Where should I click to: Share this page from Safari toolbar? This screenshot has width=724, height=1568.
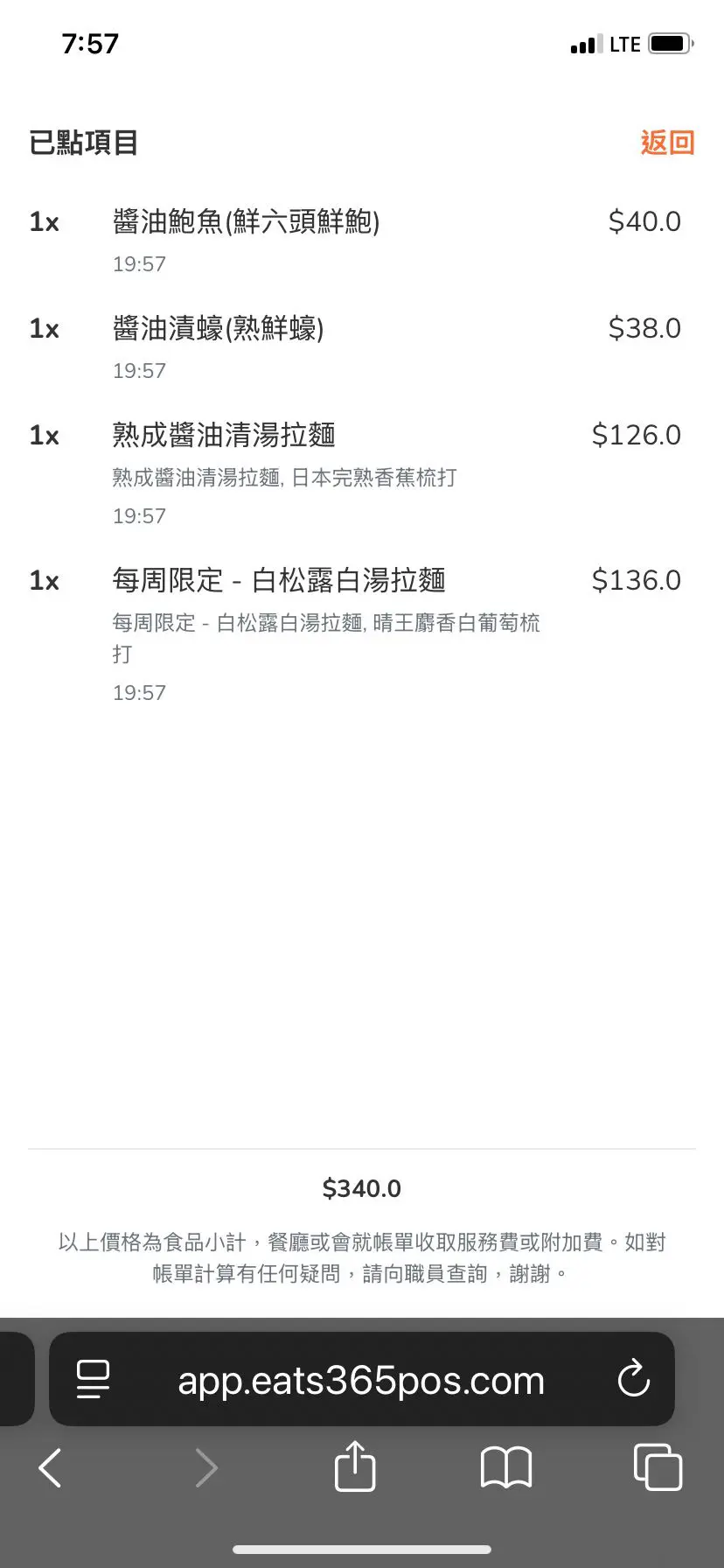coord(355,1466)
